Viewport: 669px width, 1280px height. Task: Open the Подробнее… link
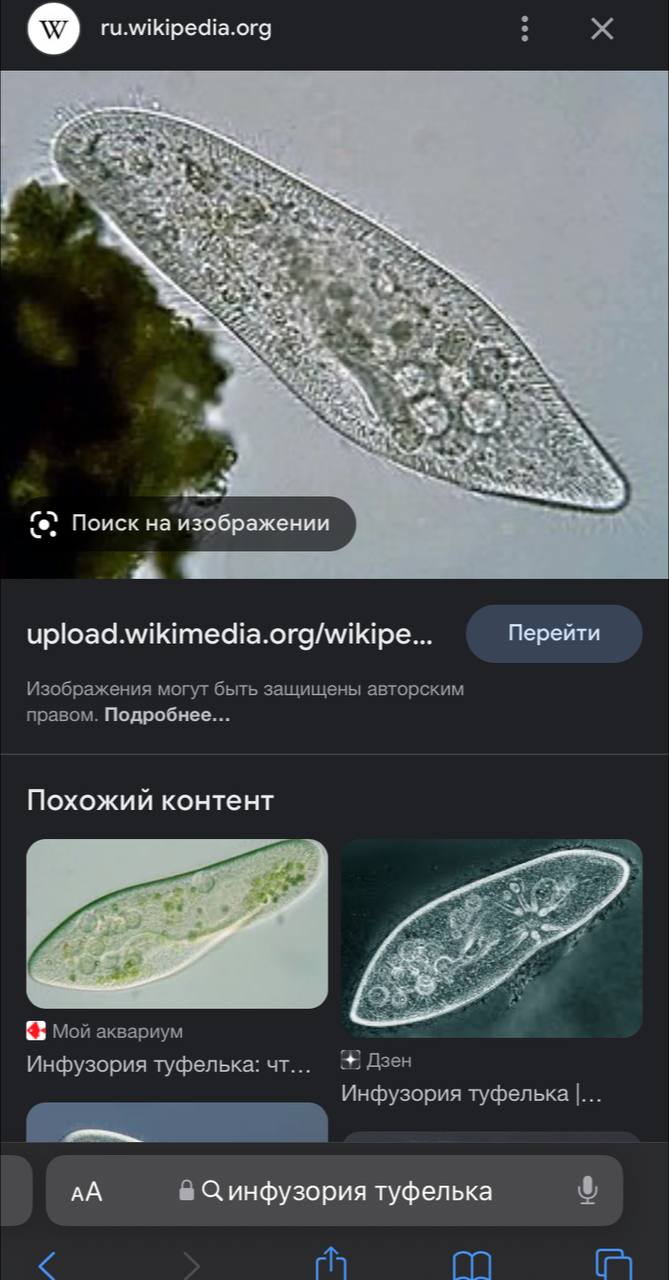click(167, 716)
